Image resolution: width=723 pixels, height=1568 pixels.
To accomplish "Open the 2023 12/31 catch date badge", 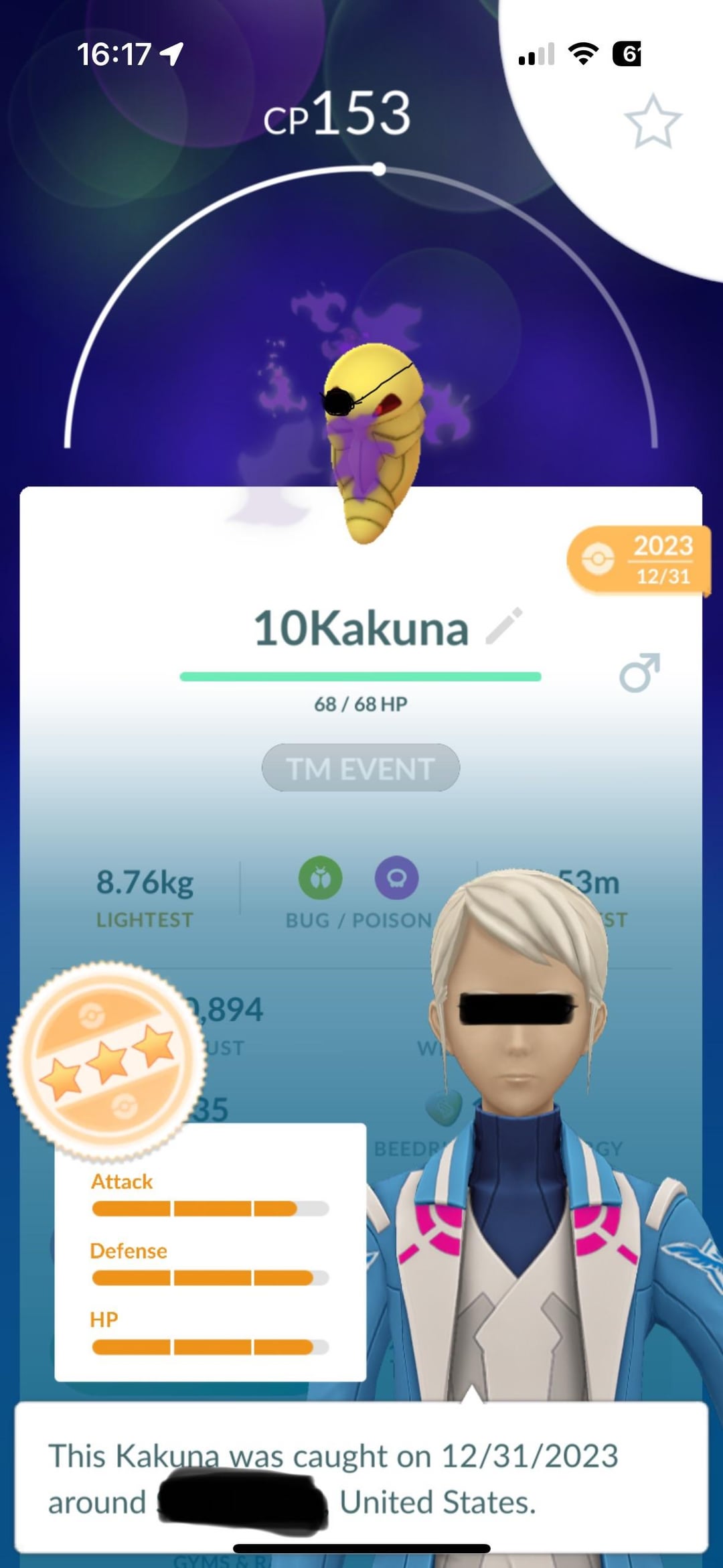I will pyautogui.click(x=638, y=560).
